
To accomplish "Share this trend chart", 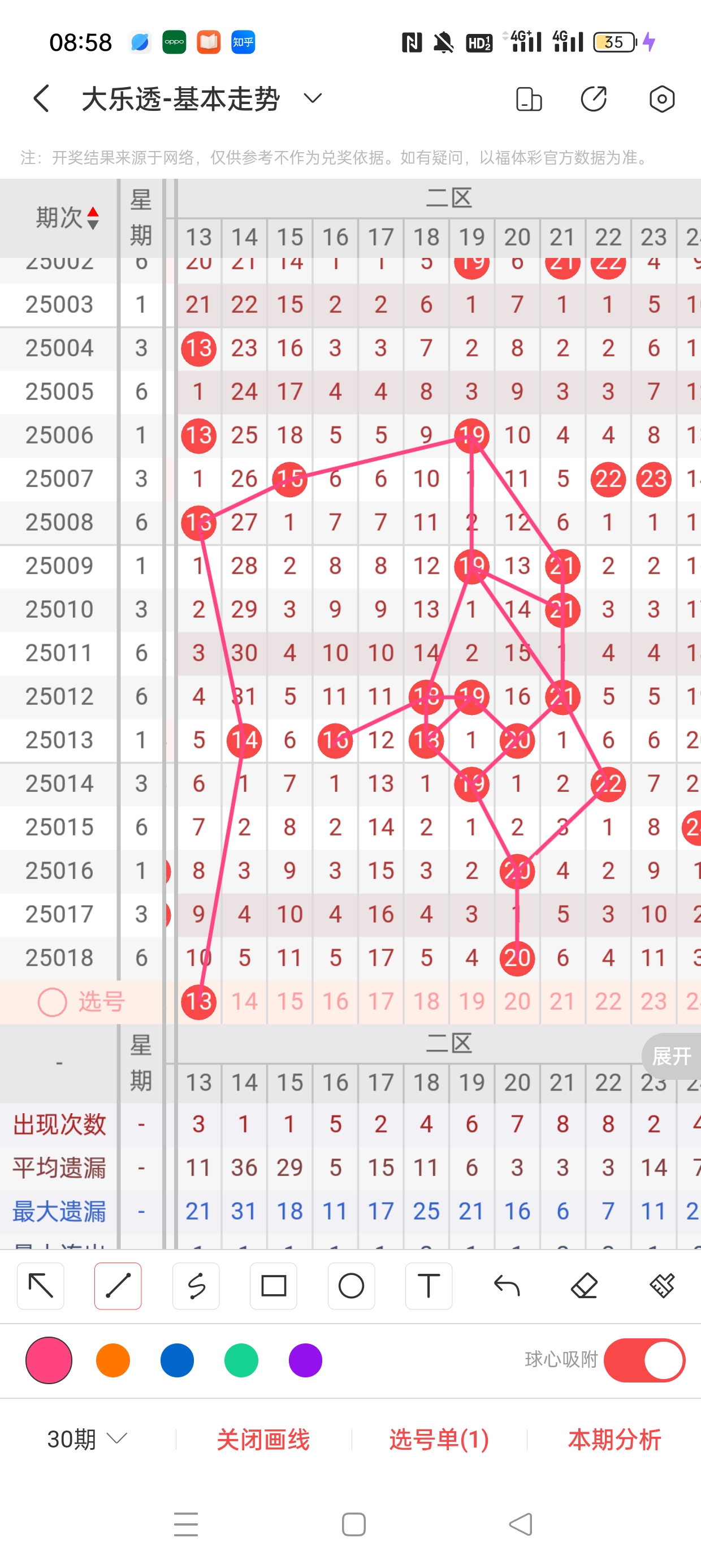I will (x=594, y=98).
